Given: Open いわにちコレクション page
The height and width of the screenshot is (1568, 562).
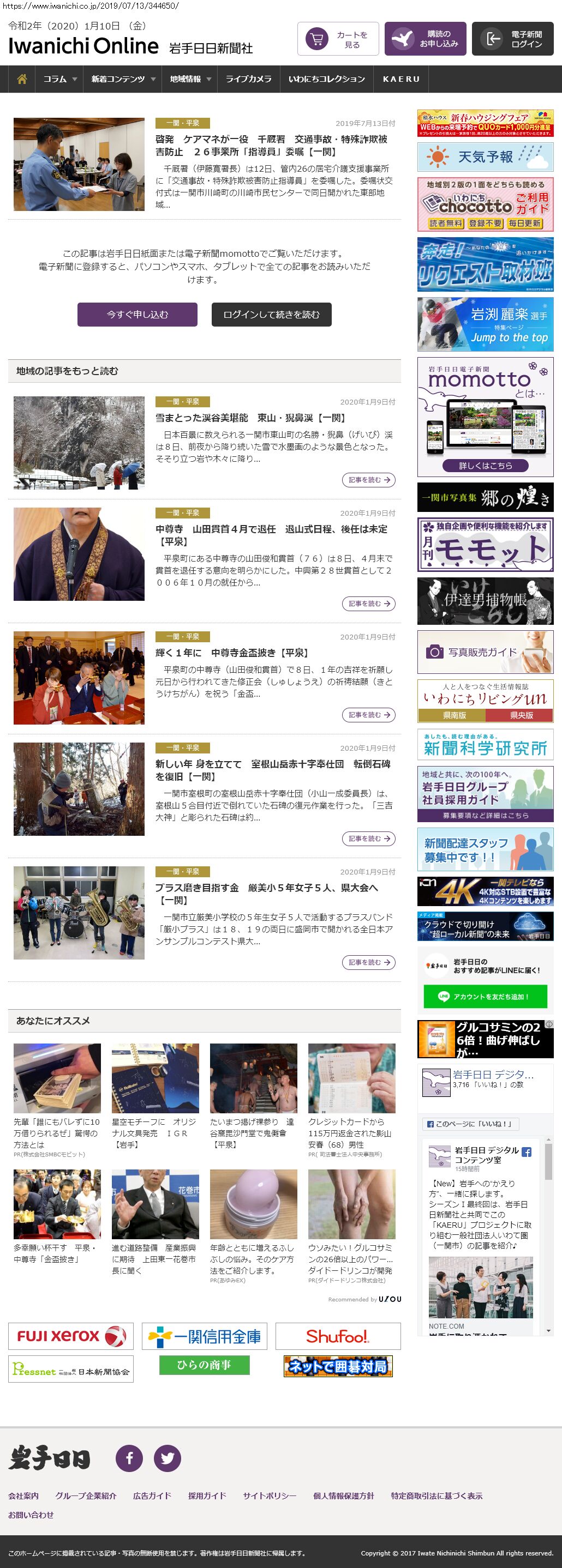Looking at the screenshot, I should coord(326,79).
